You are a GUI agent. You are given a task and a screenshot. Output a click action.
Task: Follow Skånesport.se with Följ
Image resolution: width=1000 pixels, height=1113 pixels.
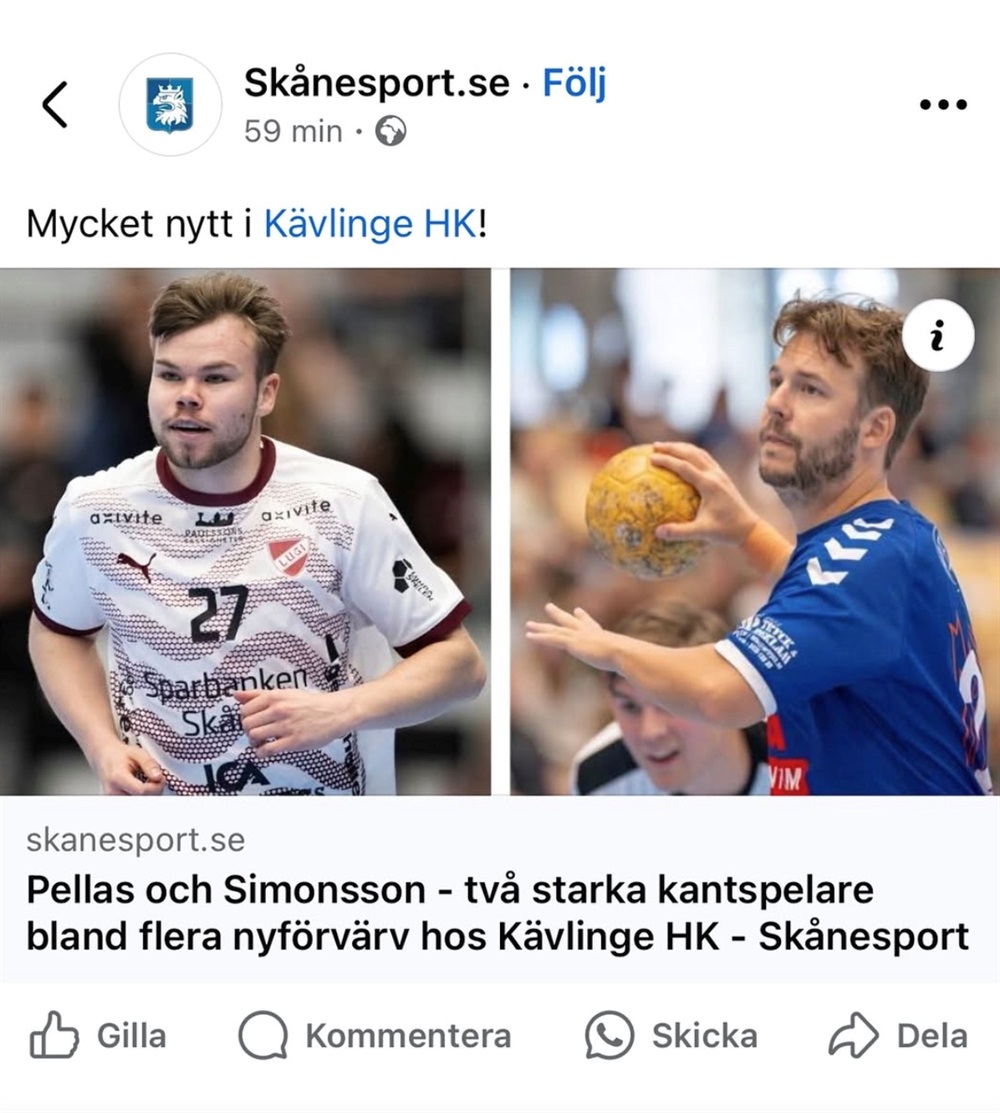click(574, 84)
